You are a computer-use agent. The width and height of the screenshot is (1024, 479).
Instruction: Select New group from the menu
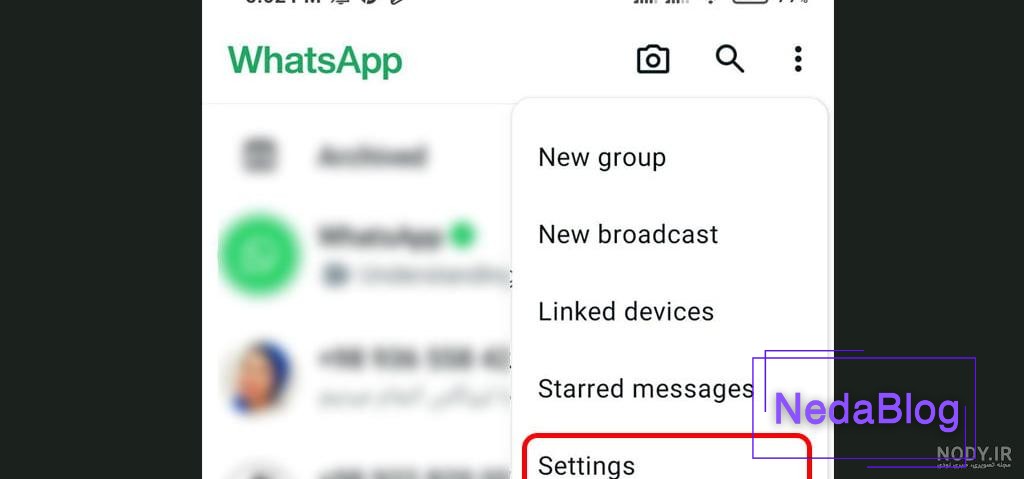[602, 157]
